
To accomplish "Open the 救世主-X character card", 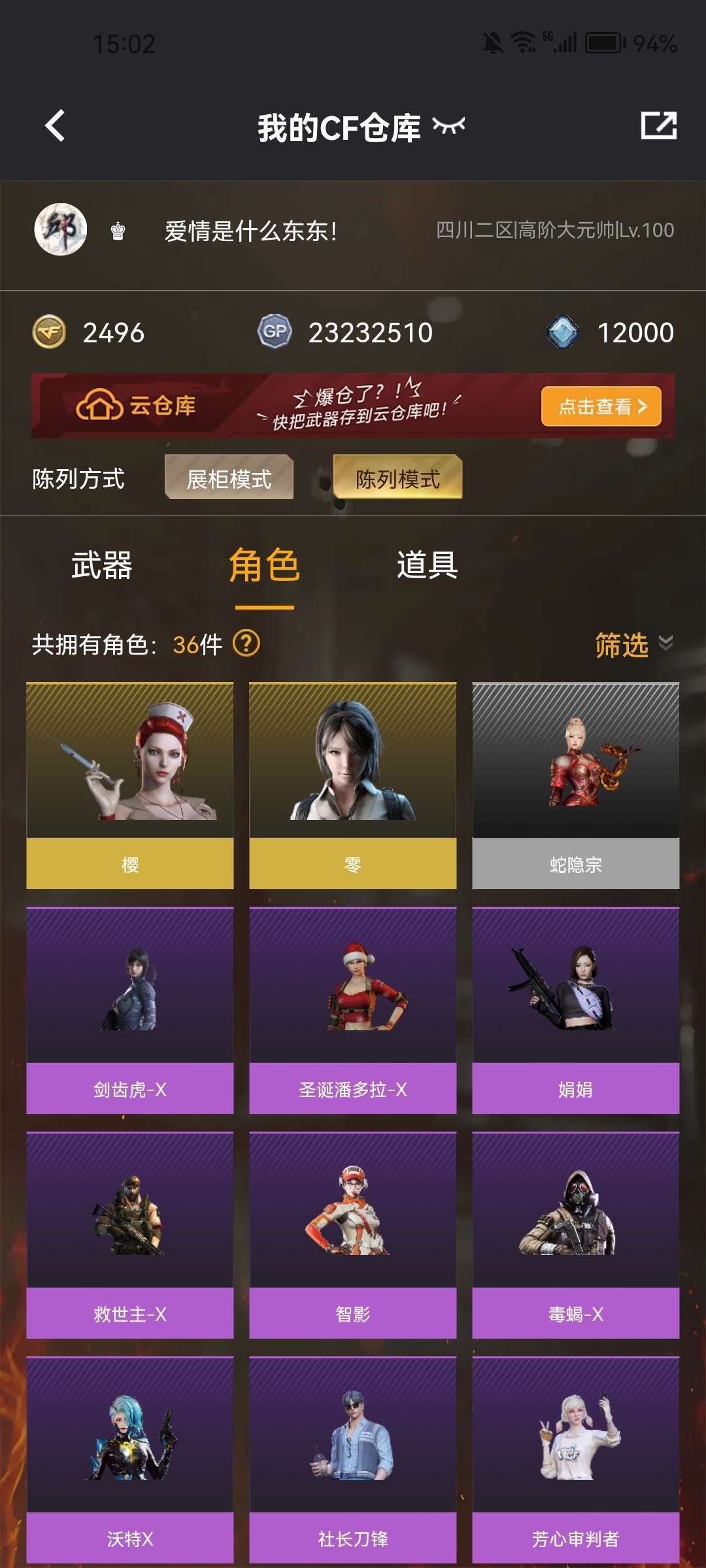I will tap(130, 1235).
